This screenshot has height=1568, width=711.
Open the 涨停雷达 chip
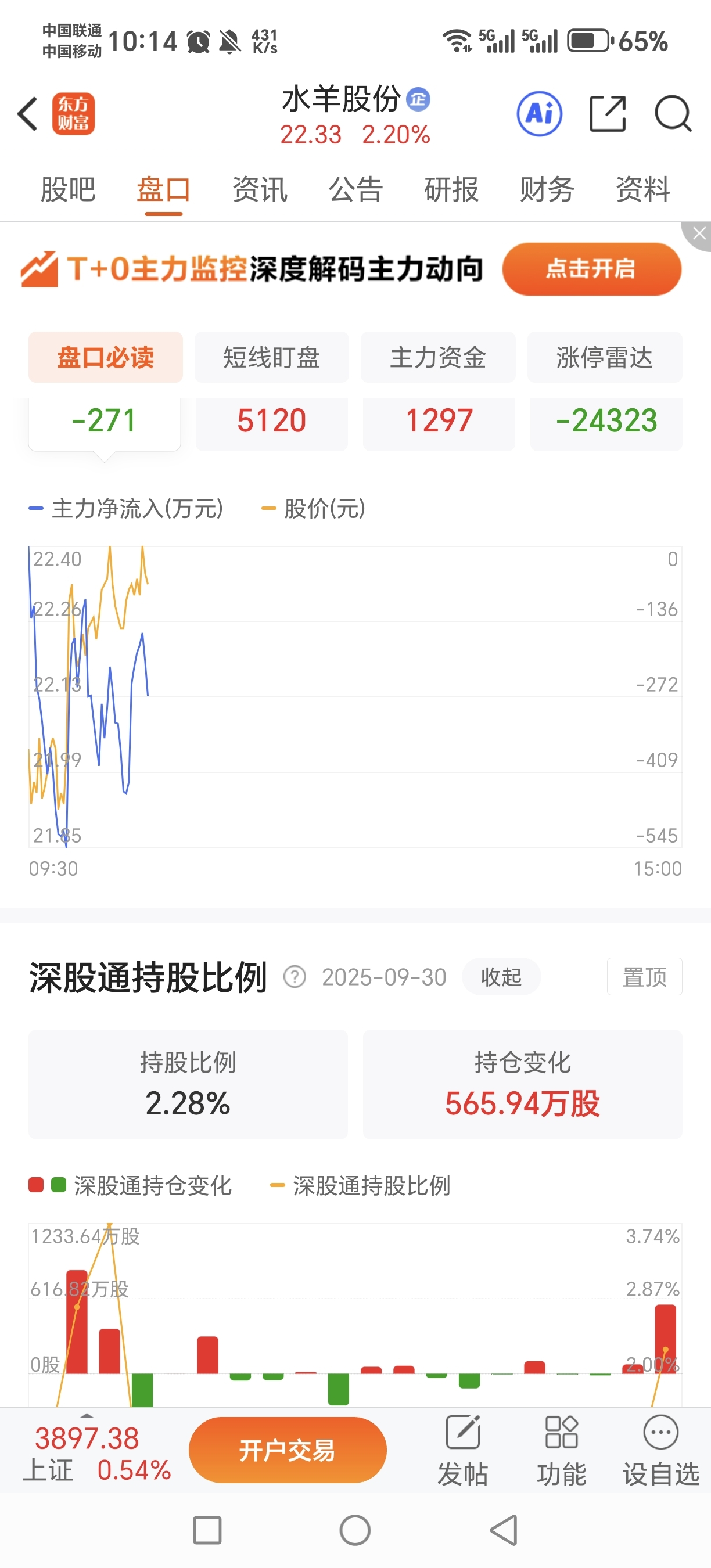point(604,357)
